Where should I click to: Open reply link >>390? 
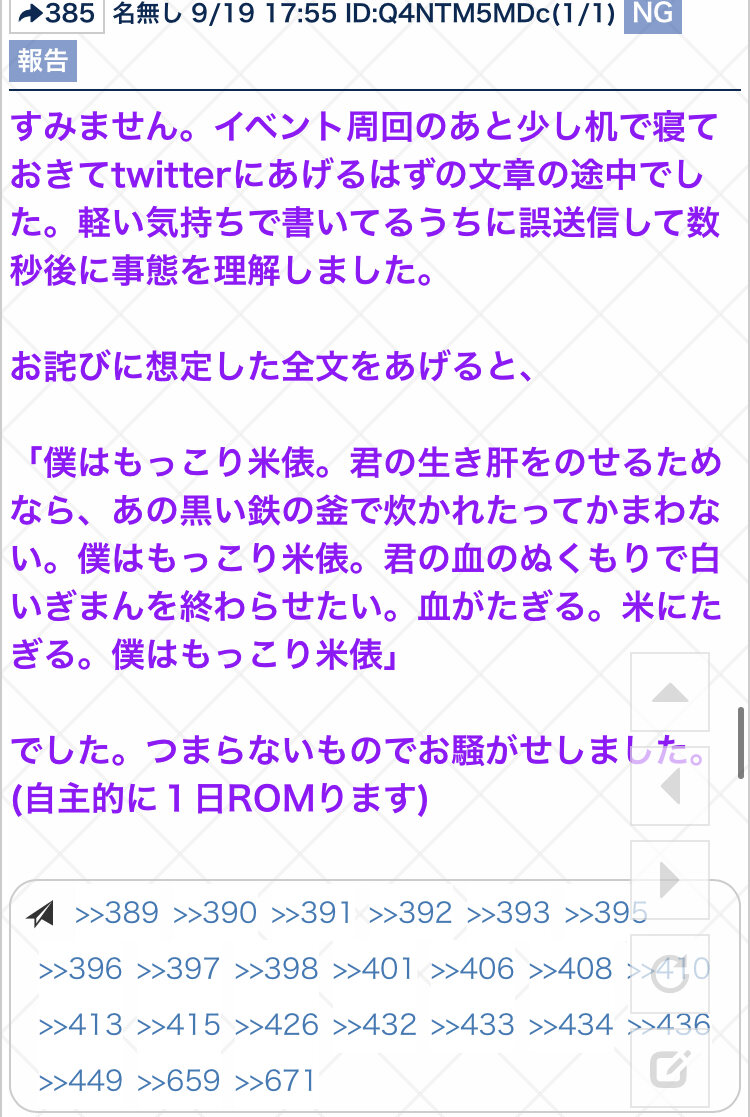point(214,913)
